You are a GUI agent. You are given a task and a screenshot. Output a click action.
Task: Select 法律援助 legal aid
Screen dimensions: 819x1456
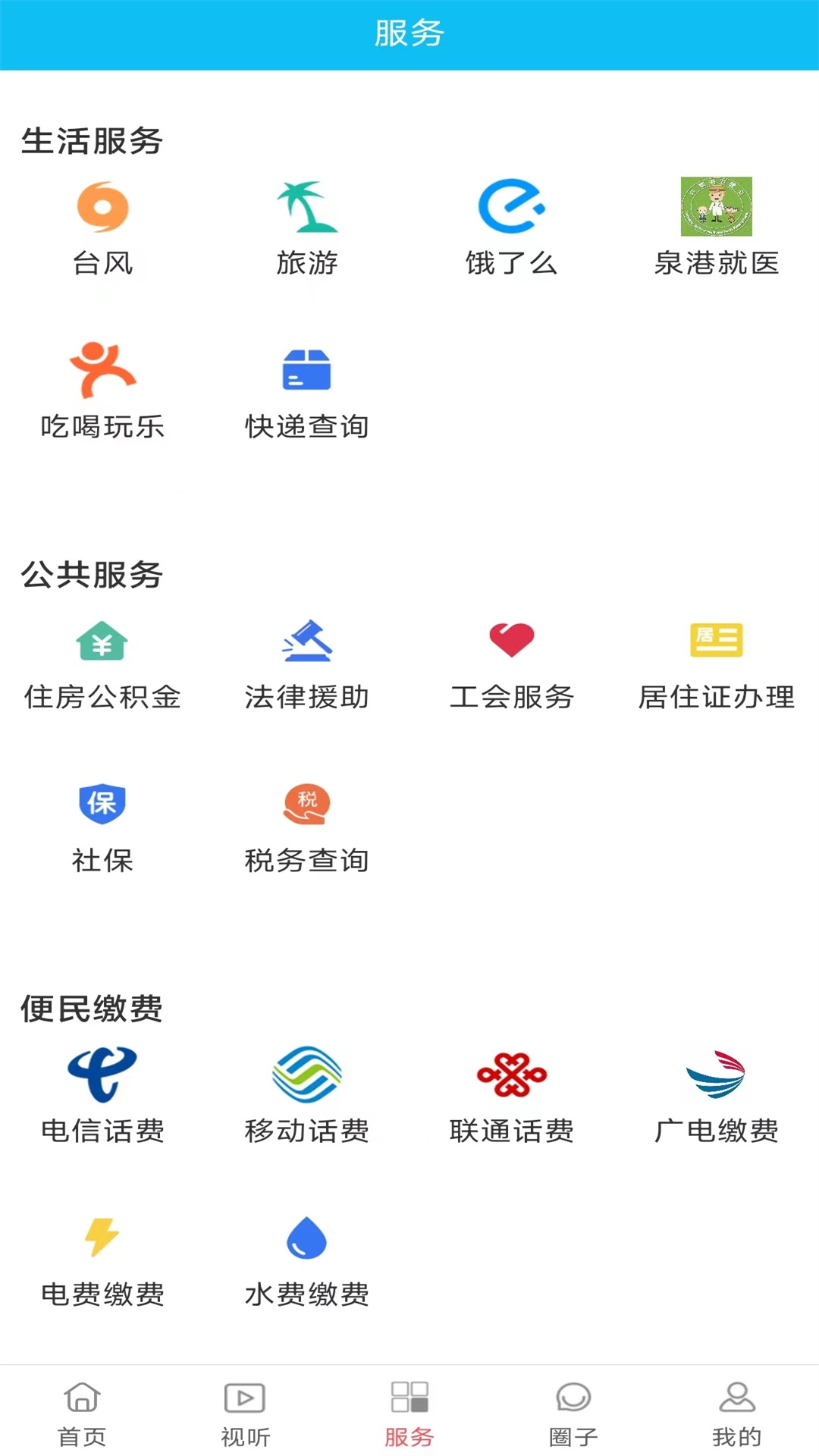[307, 664]
